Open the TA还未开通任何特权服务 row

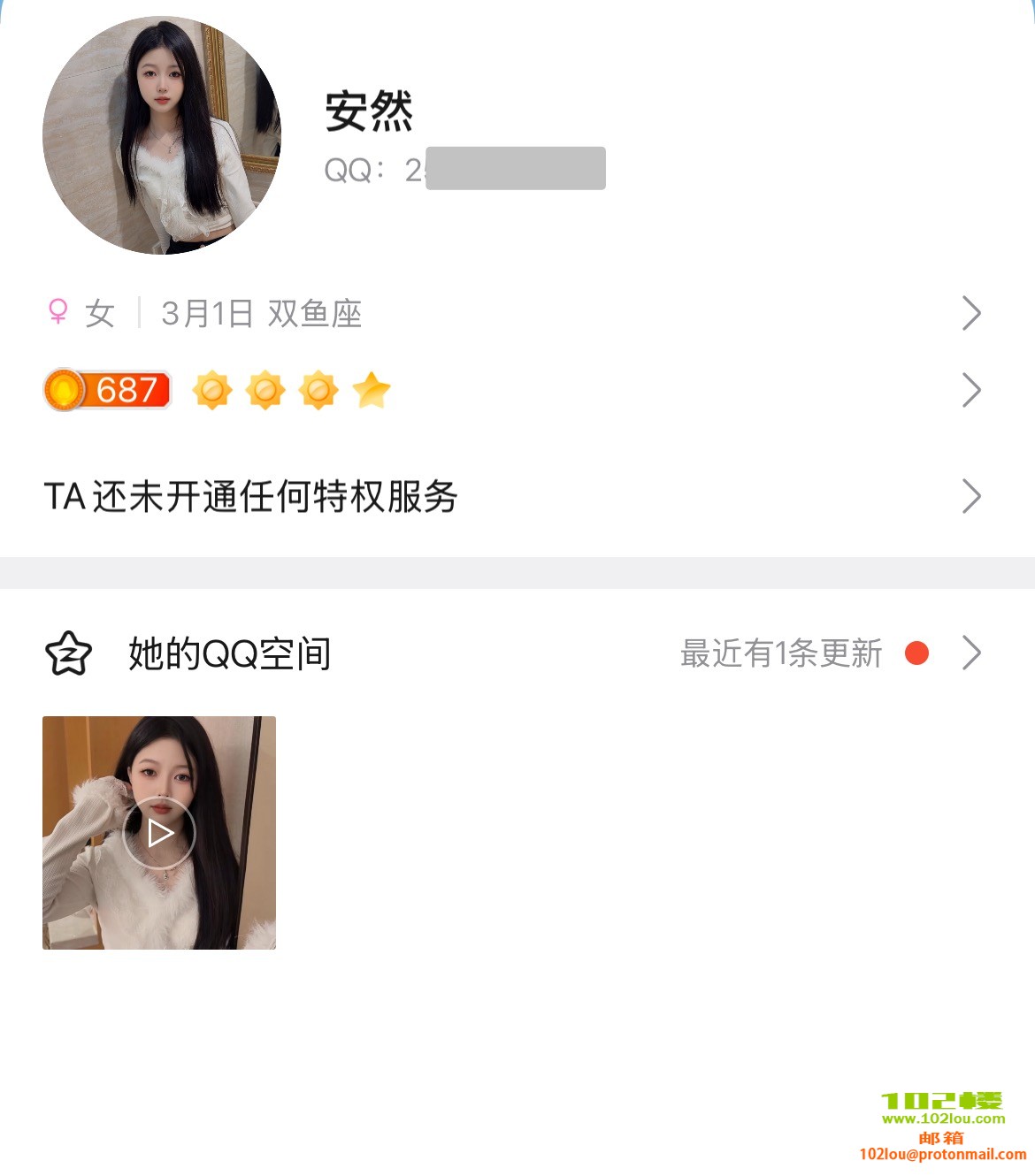click(x=513, y=497)
